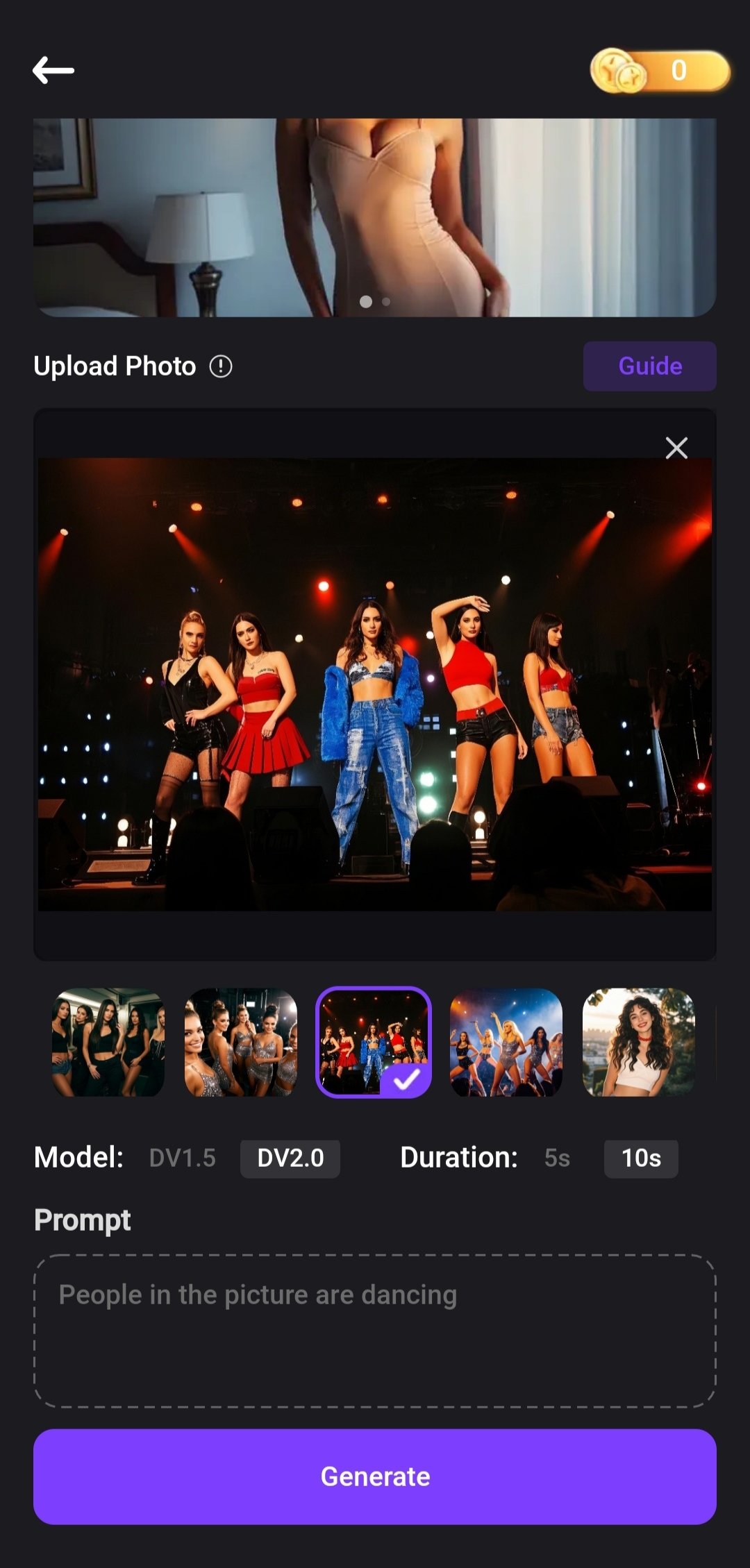The height and width of the screenshot is (1568, 750).
Task: Remove the uploaded stage photo
Action: [x=676, y=448]
